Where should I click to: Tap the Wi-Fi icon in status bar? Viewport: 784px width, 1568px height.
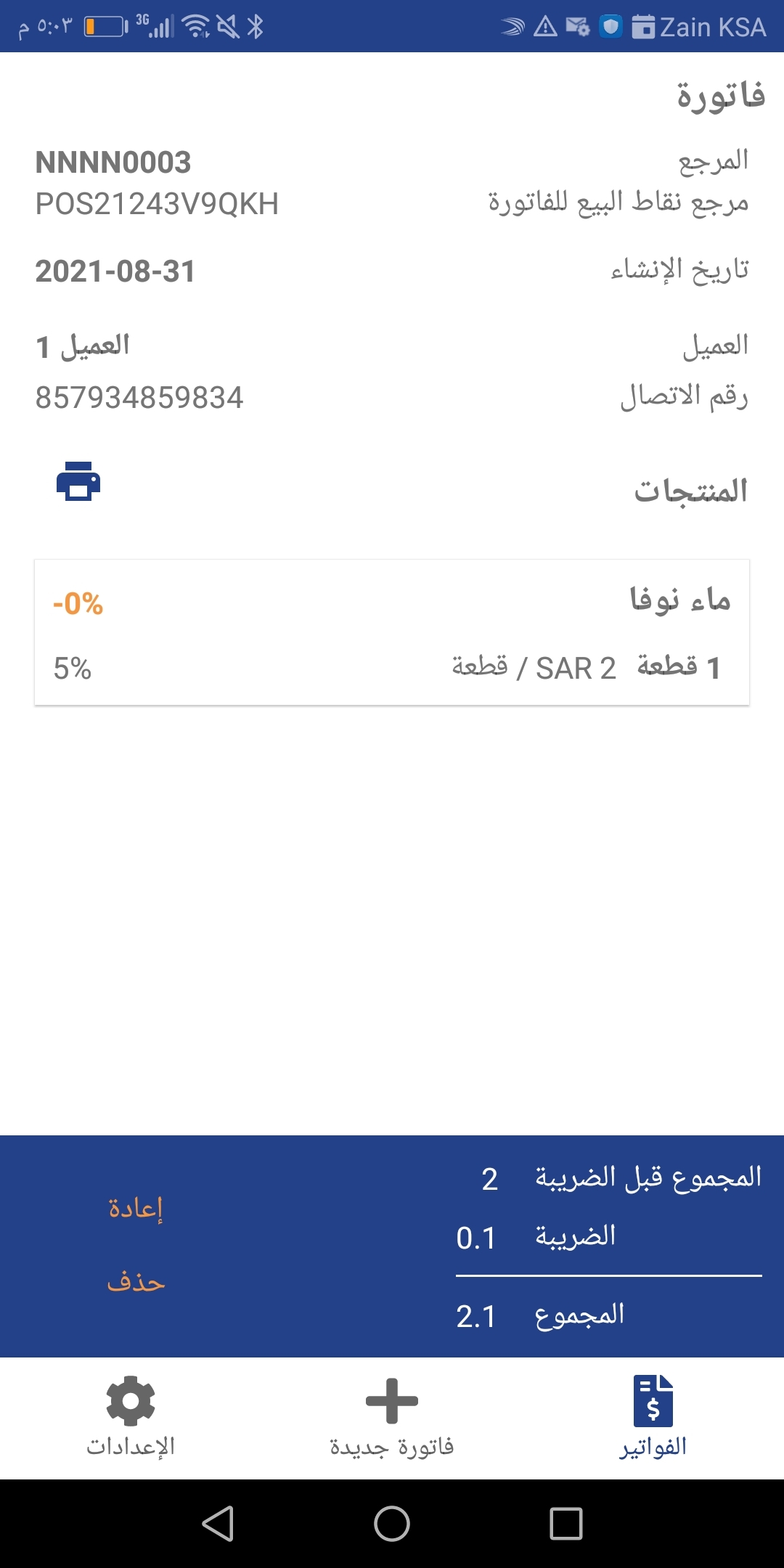pos(196,25)
